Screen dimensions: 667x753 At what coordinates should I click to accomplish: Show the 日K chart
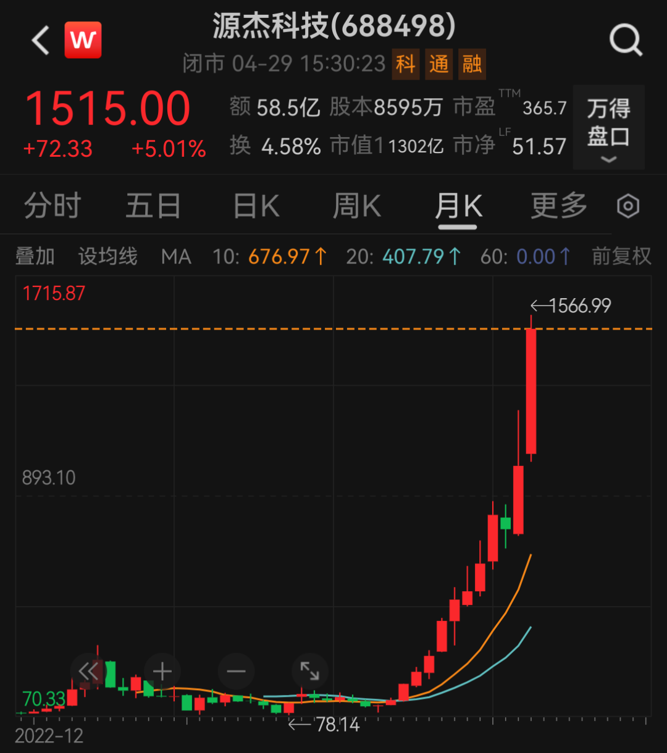coord(256,206)
